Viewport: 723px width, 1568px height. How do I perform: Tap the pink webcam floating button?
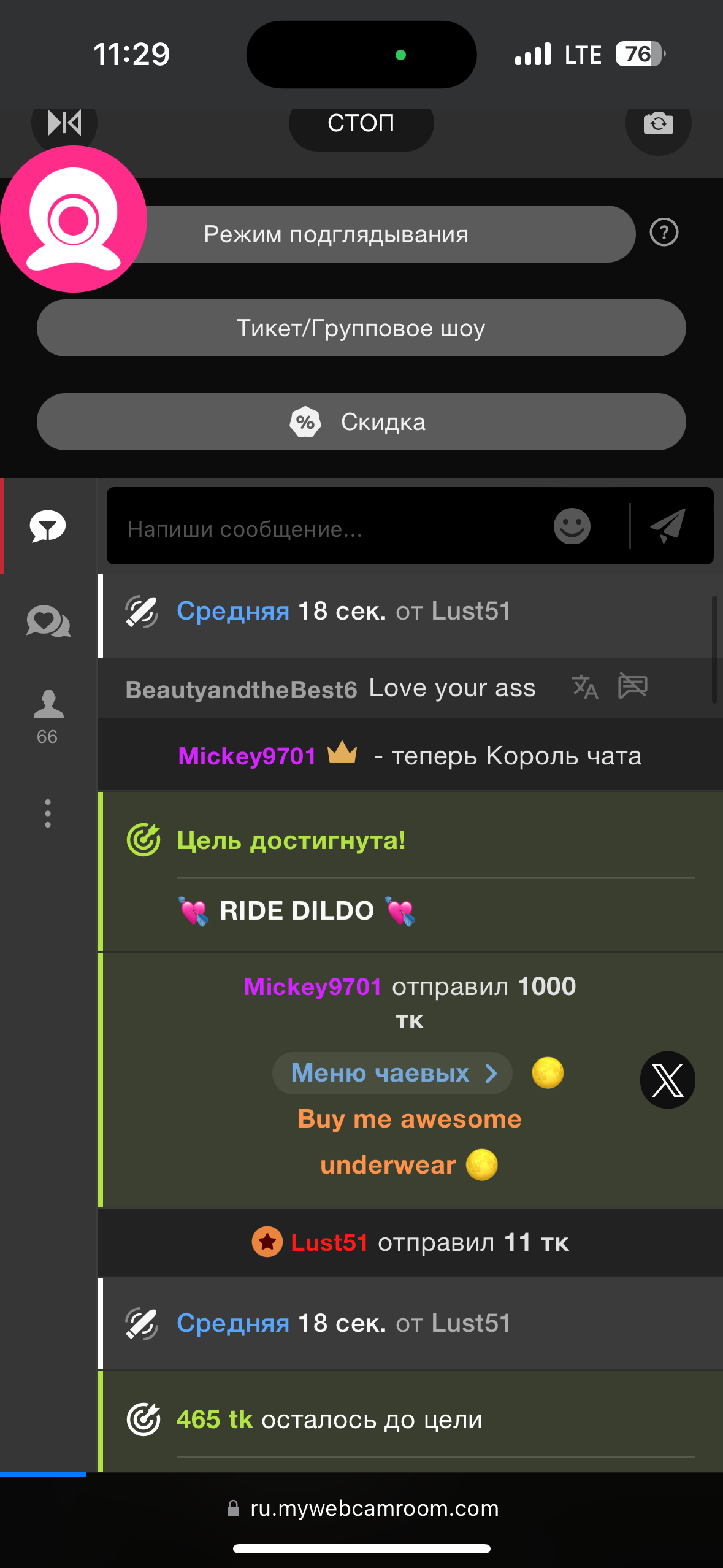click(x=73, y=219)
